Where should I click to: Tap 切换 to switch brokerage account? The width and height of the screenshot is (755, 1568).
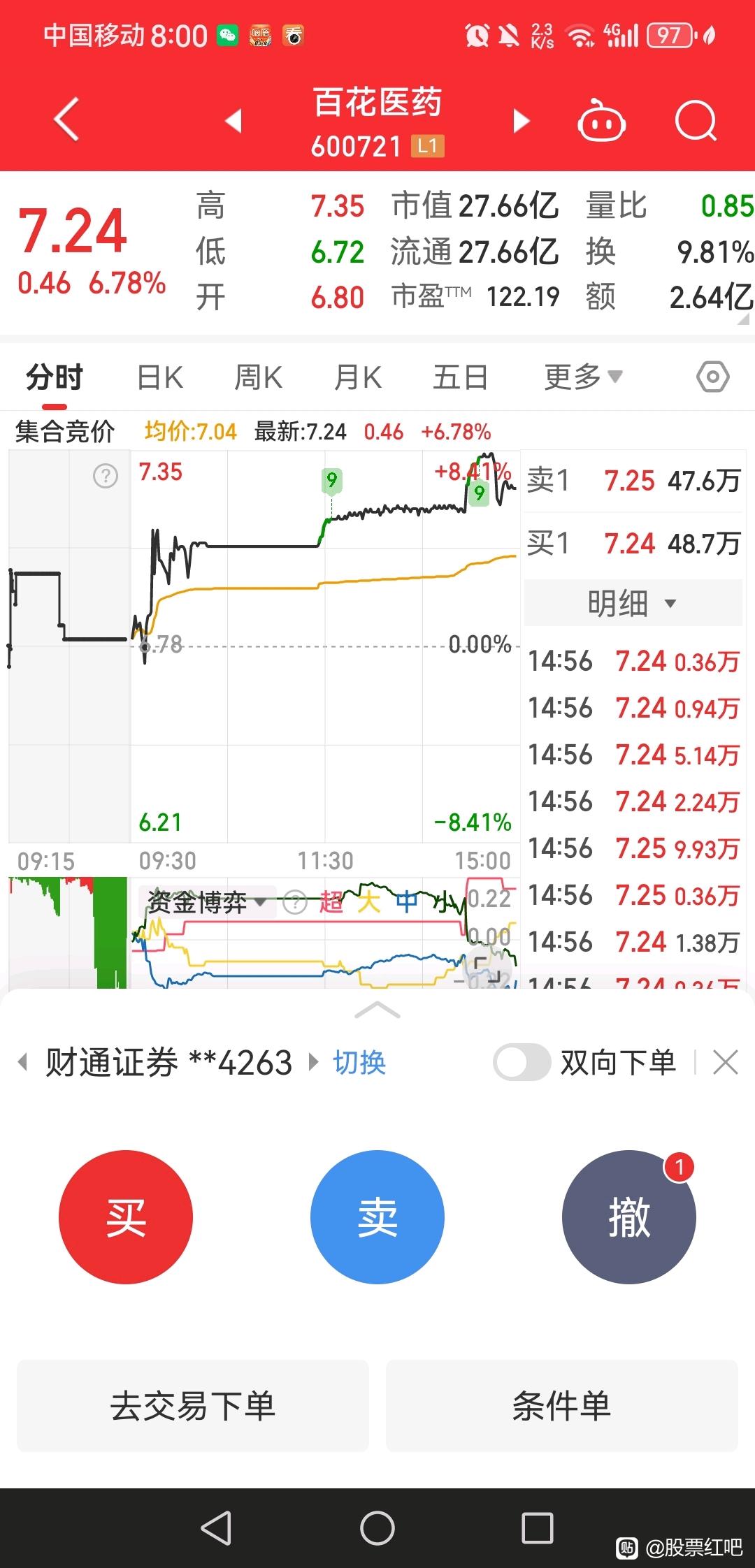[359, 1063]
